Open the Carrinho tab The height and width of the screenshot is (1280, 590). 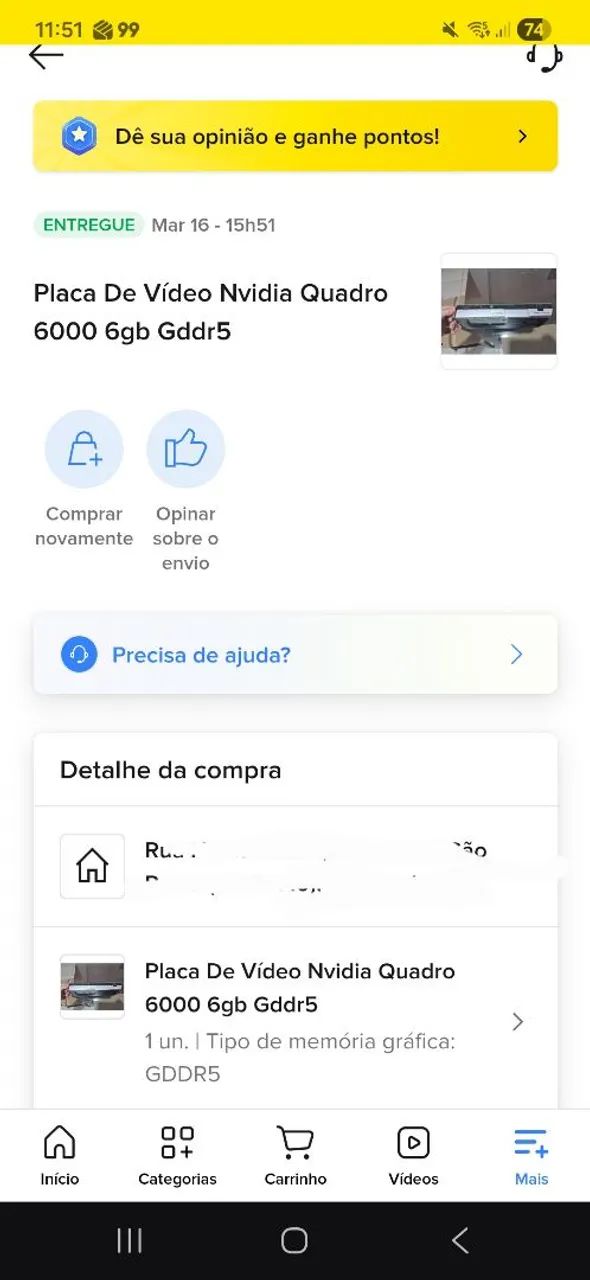point(295,1156)
